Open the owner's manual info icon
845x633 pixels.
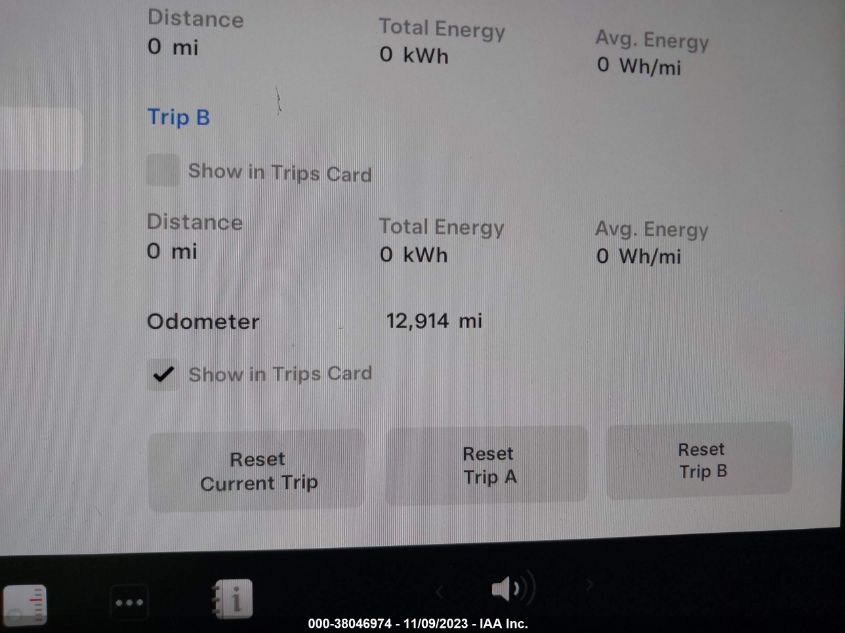232,599
